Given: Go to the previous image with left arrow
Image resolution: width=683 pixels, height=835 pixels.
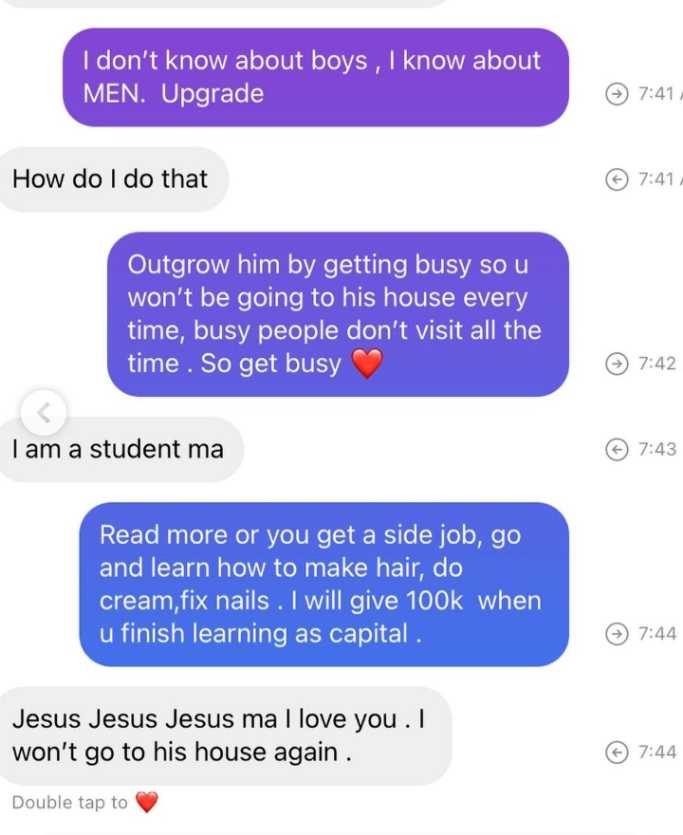Looking at the screenshot, I should (42, 410).
